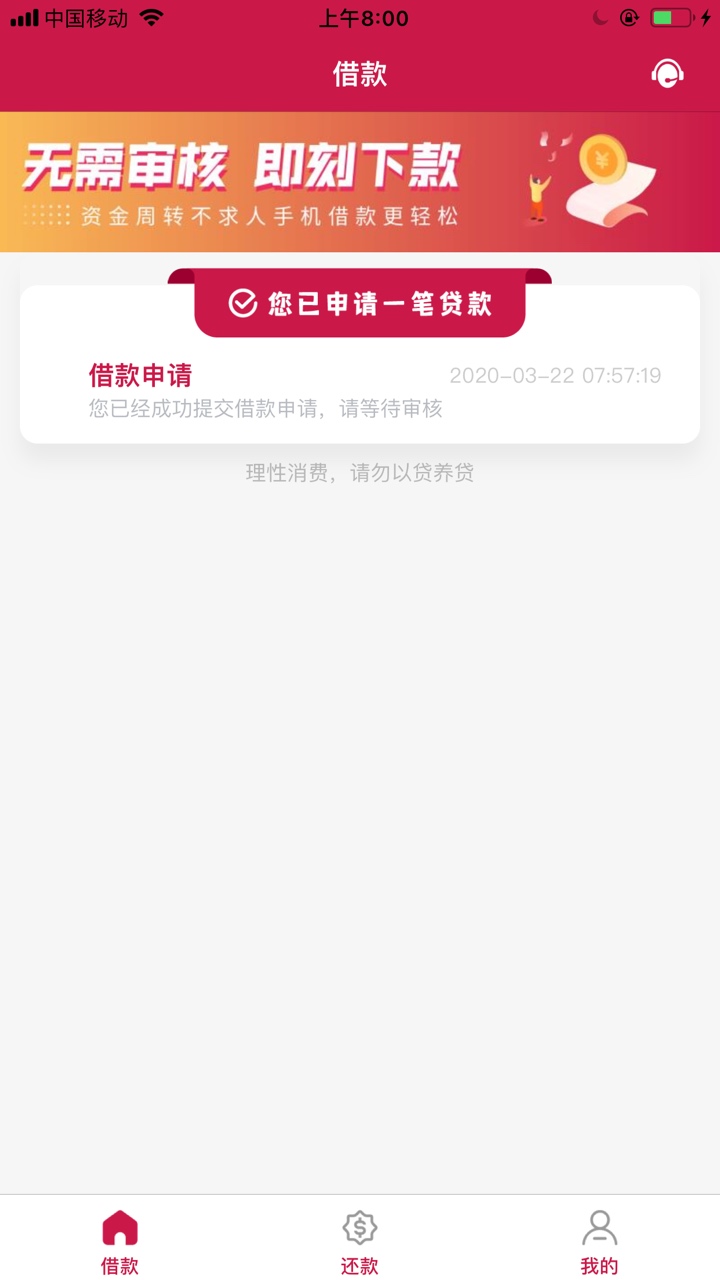Switch to the 我的 tab

tap(600, 1241)
